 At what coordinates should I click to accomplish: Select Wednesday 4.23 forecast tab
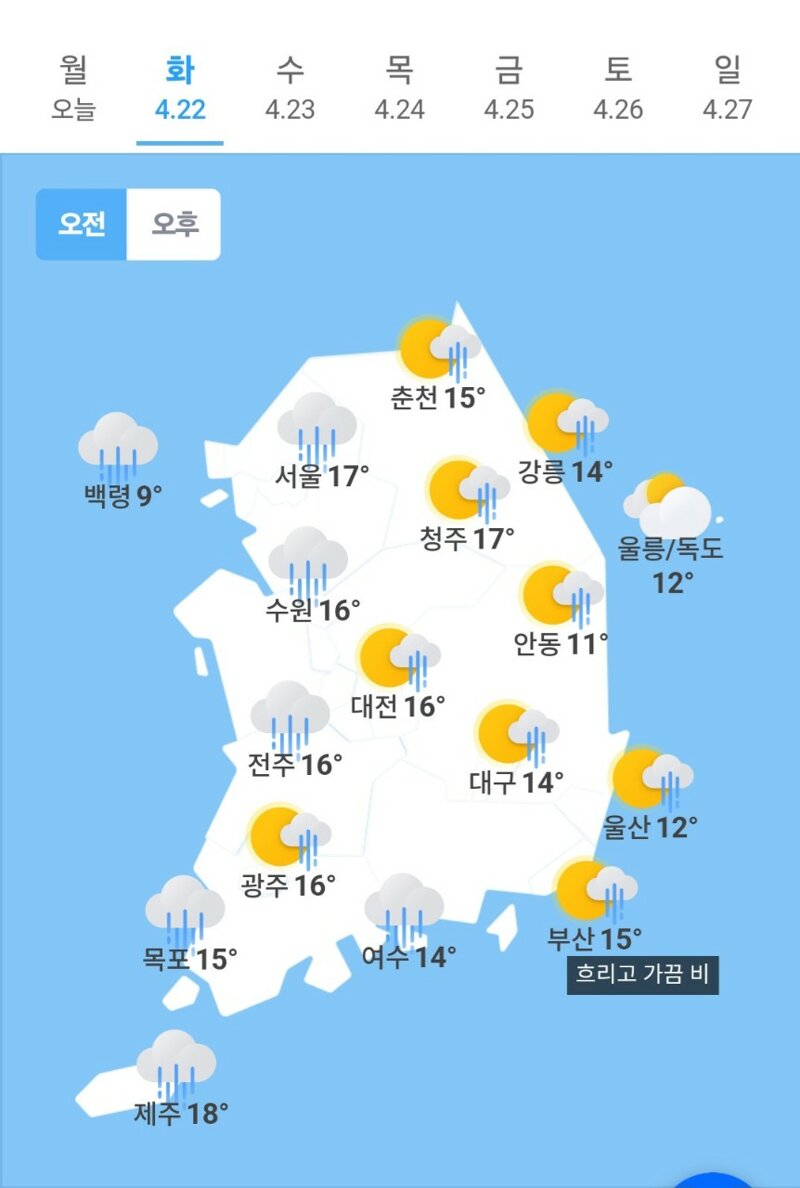tap(290, 88)
